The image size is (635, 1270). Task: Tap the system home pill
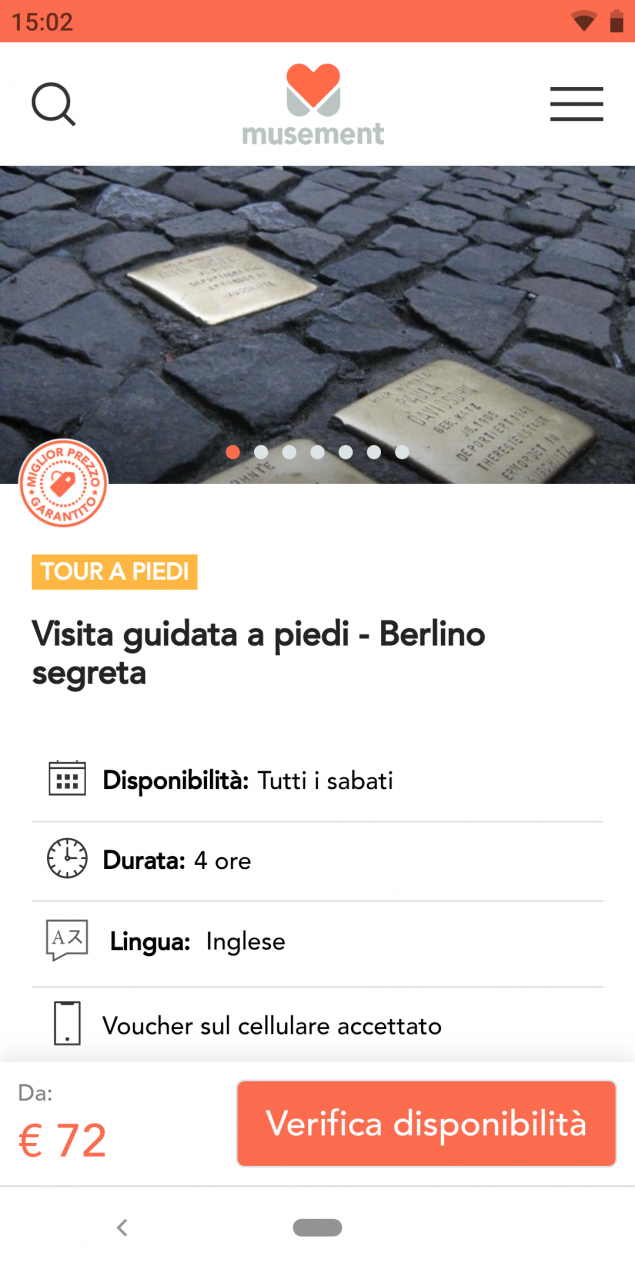point(317,1227)
